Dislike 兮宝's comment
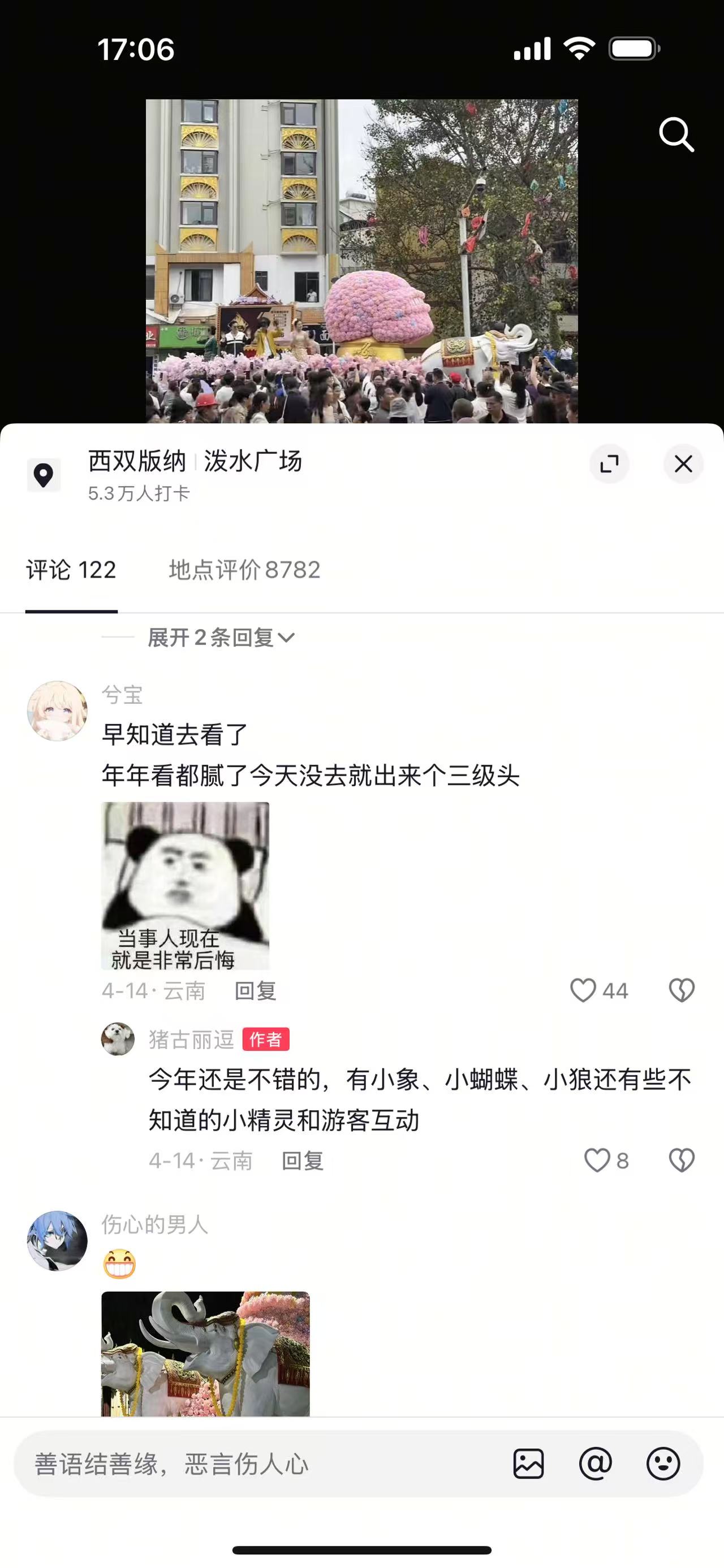724x1568 pixels. (682, 990)
